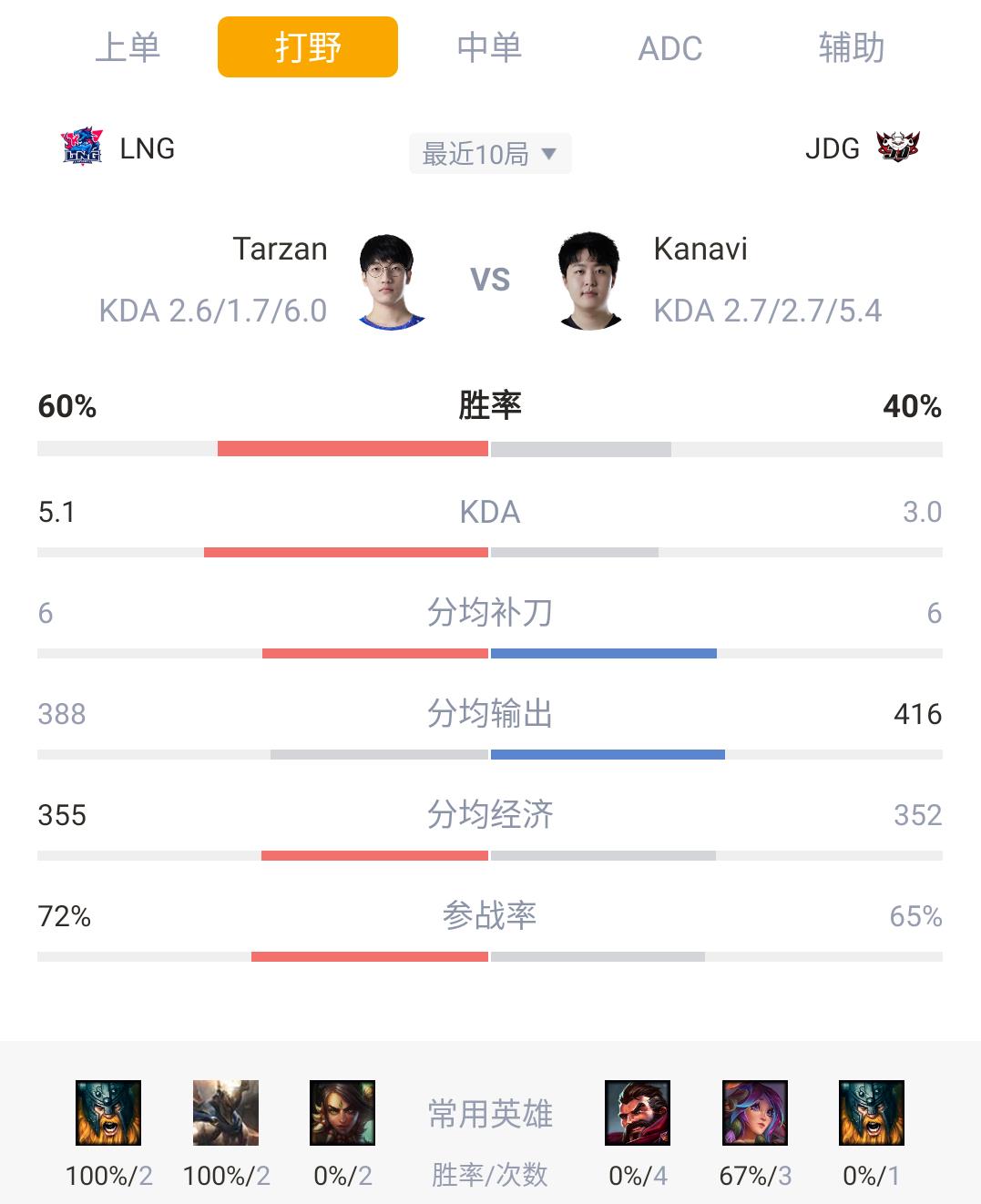Switch to the 辅助 tab
The height and width of the screenshot is (1204, 981).
pos(851,47)
